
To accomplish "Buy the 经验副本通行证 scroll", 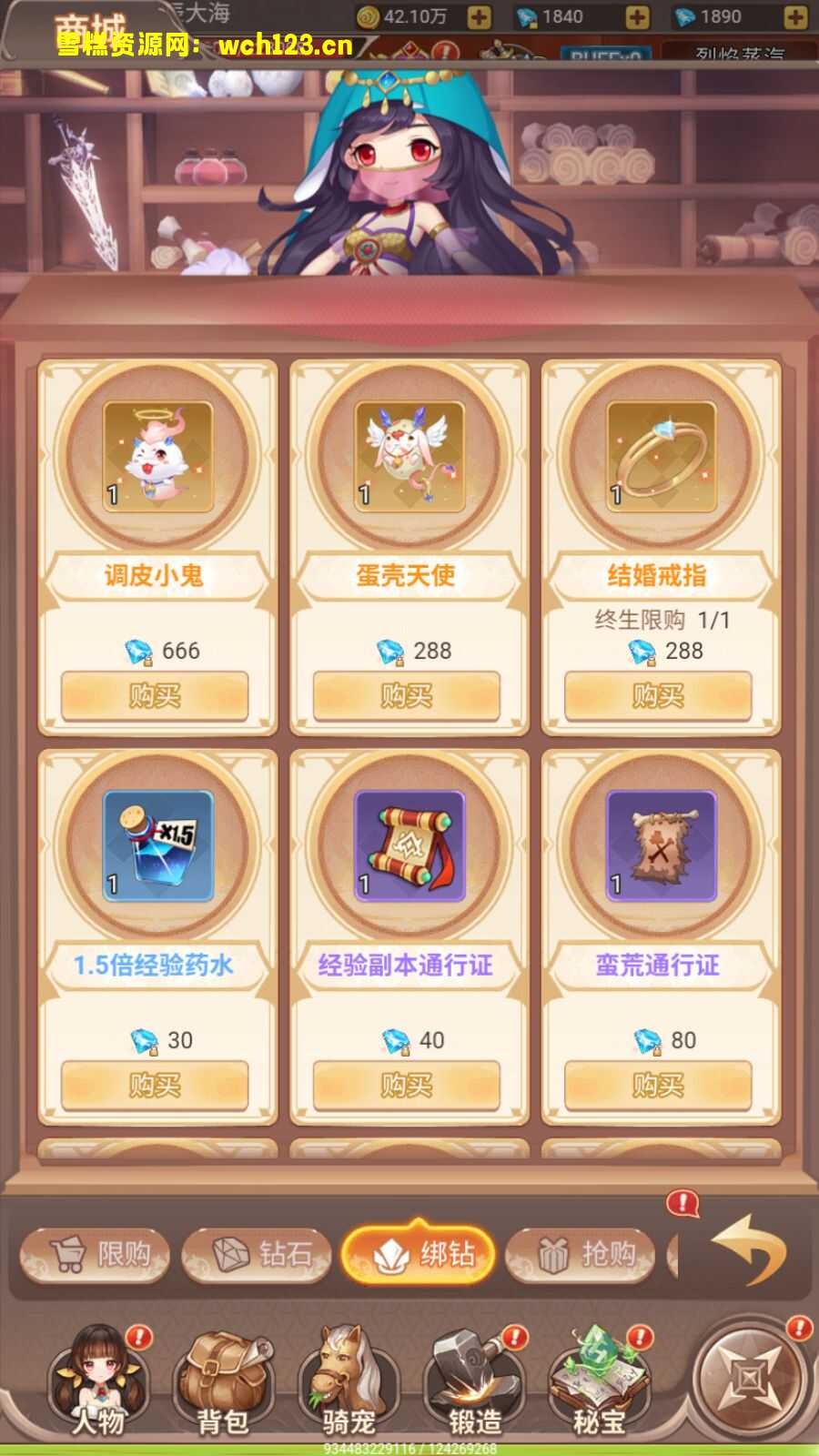I will click(x=407, y=1086).
